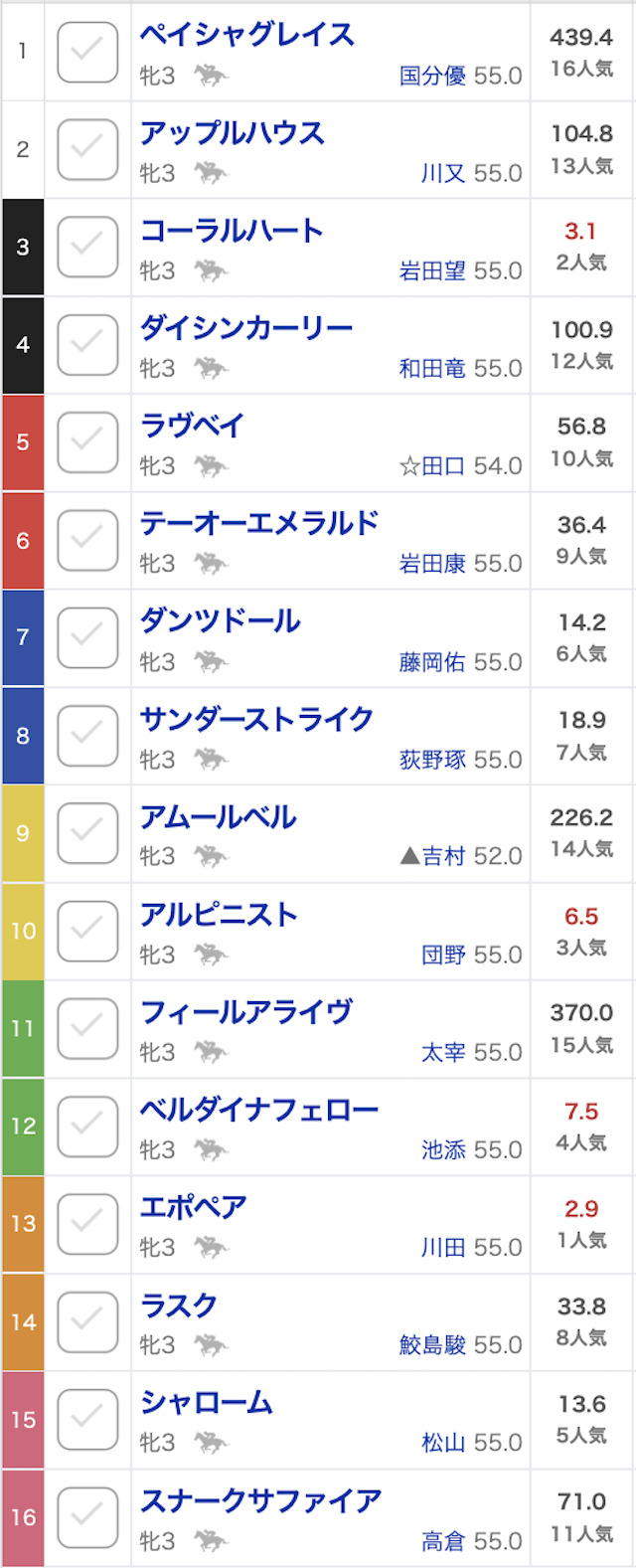Select エポペア's checkbox
Viewport: 636px width, 1568px height.
point(87,1224)
